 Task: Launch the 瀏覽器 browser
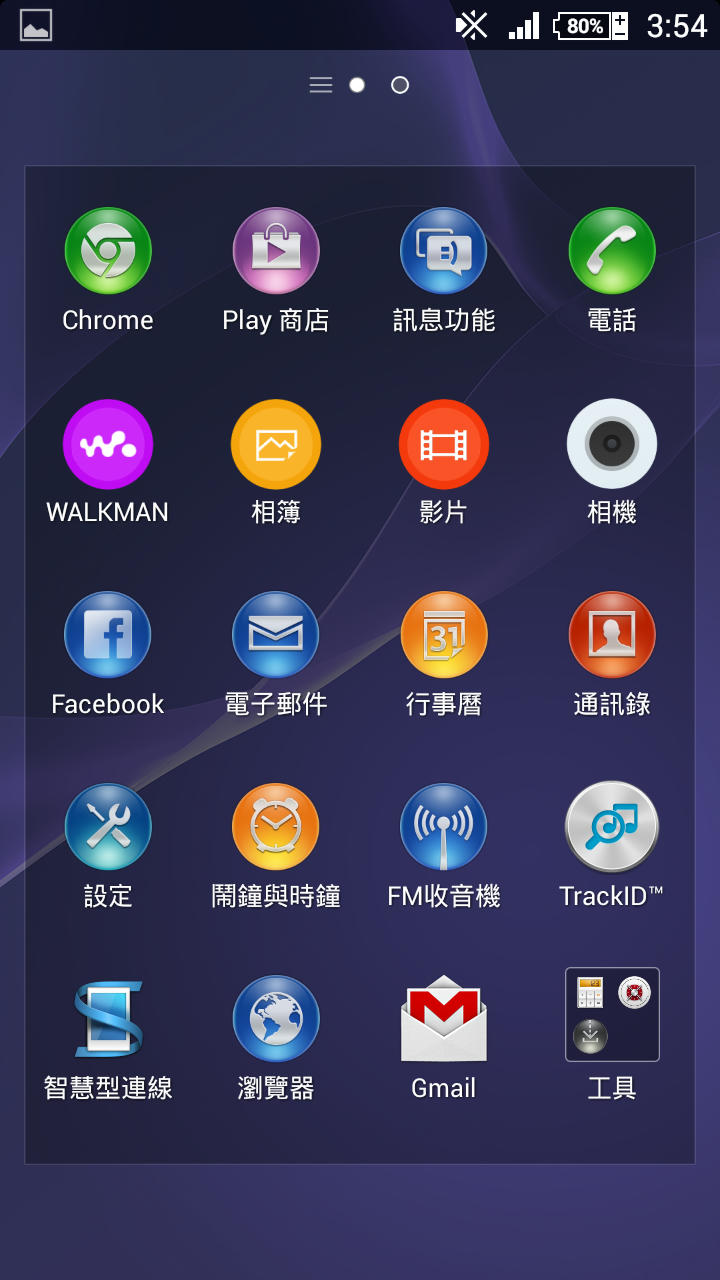276,1019
